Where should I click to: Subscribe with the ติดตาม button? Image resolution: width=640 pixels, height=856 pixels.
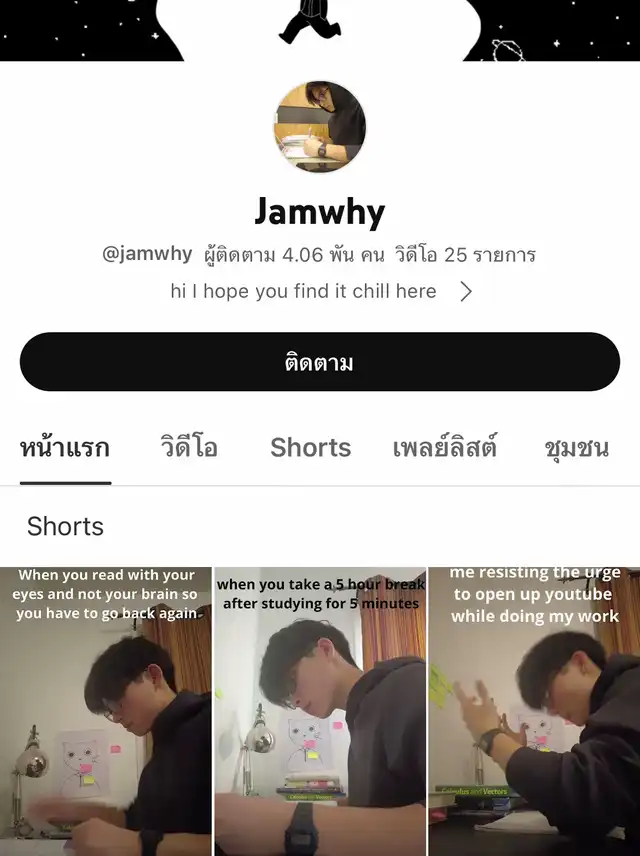319,362
